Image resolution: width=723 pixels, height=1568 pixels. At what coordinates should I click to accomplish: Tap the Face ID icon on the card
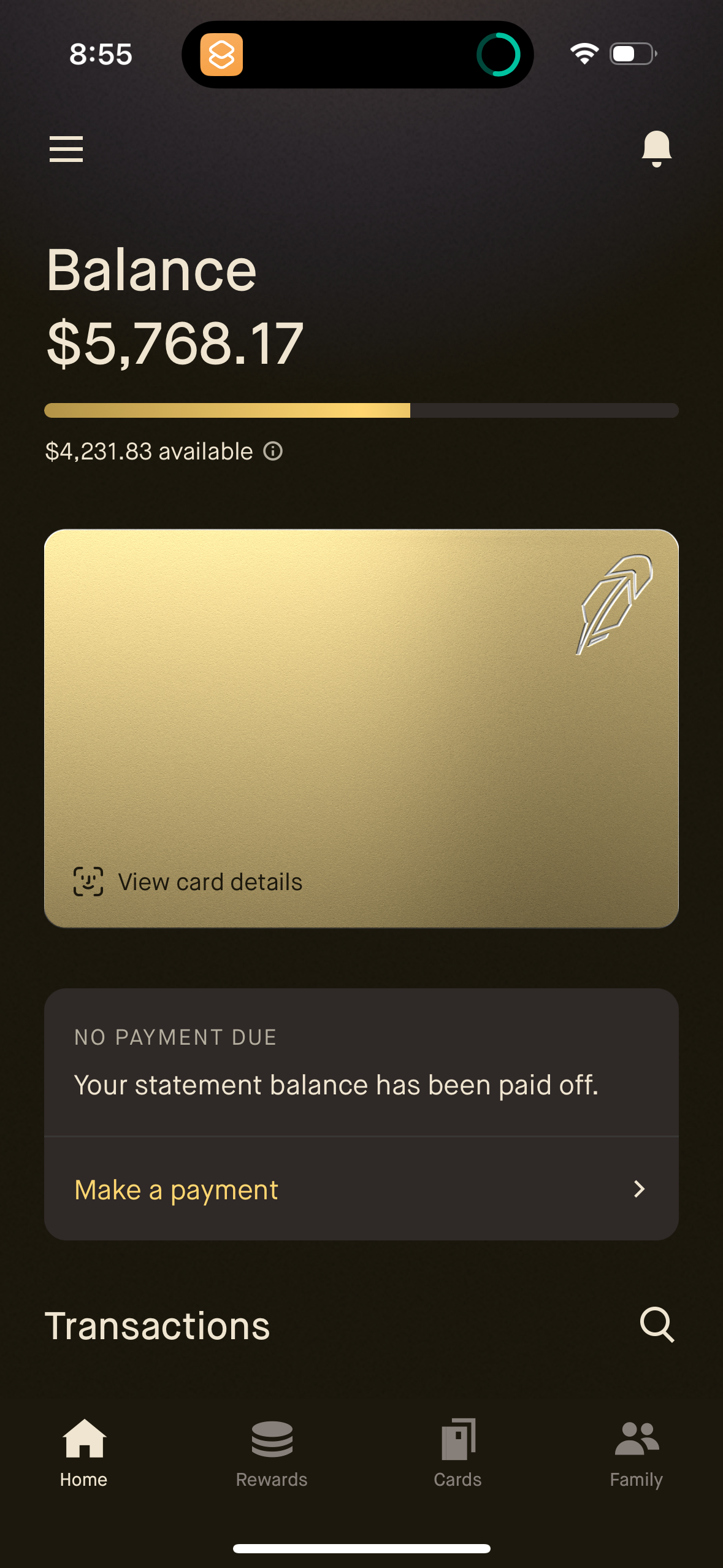(x=88, y=882)
